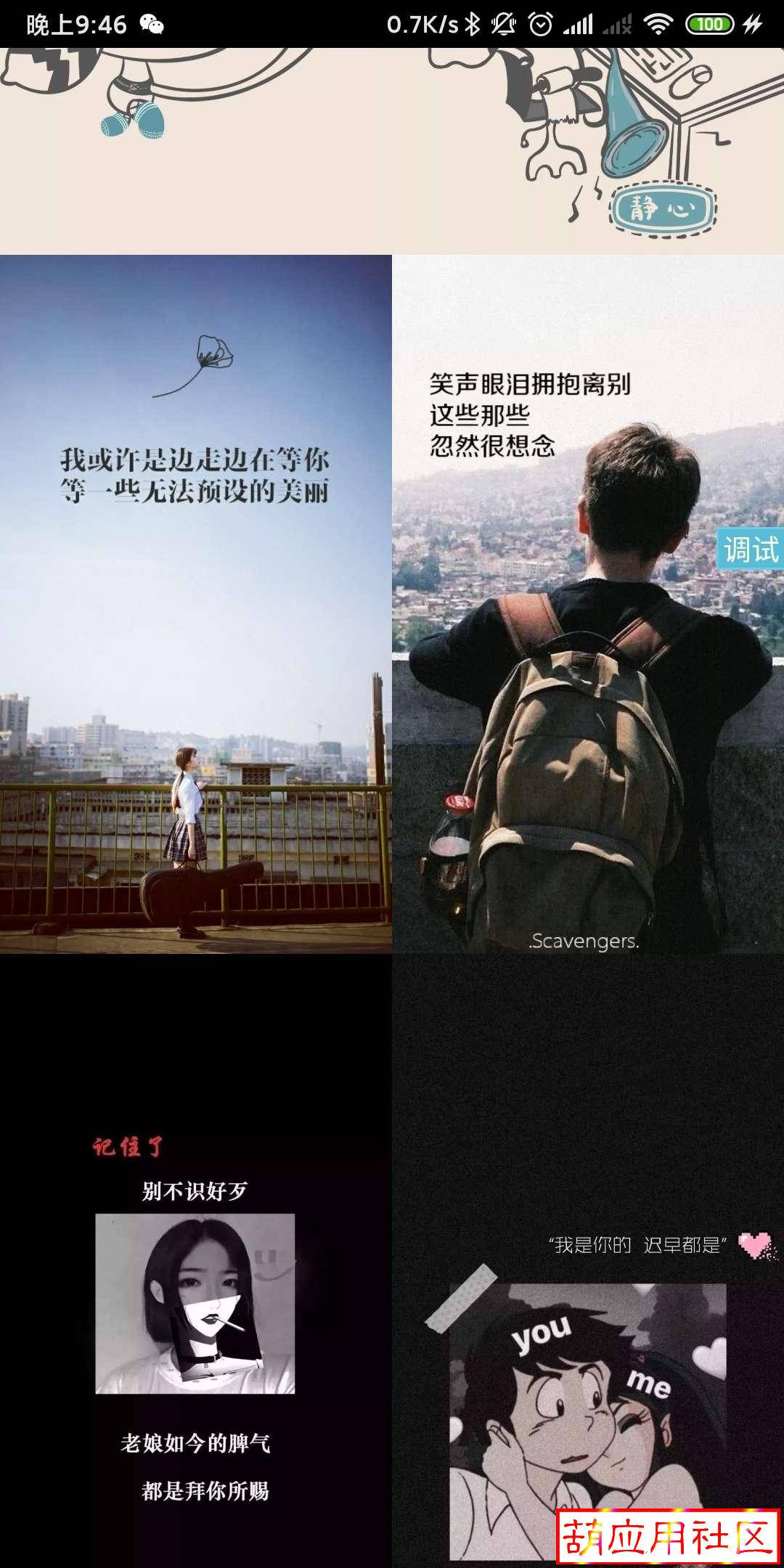The width and height of the screenshot is (784, 1568).
Task: Tap the 调试 debug button
Action: 751,550
